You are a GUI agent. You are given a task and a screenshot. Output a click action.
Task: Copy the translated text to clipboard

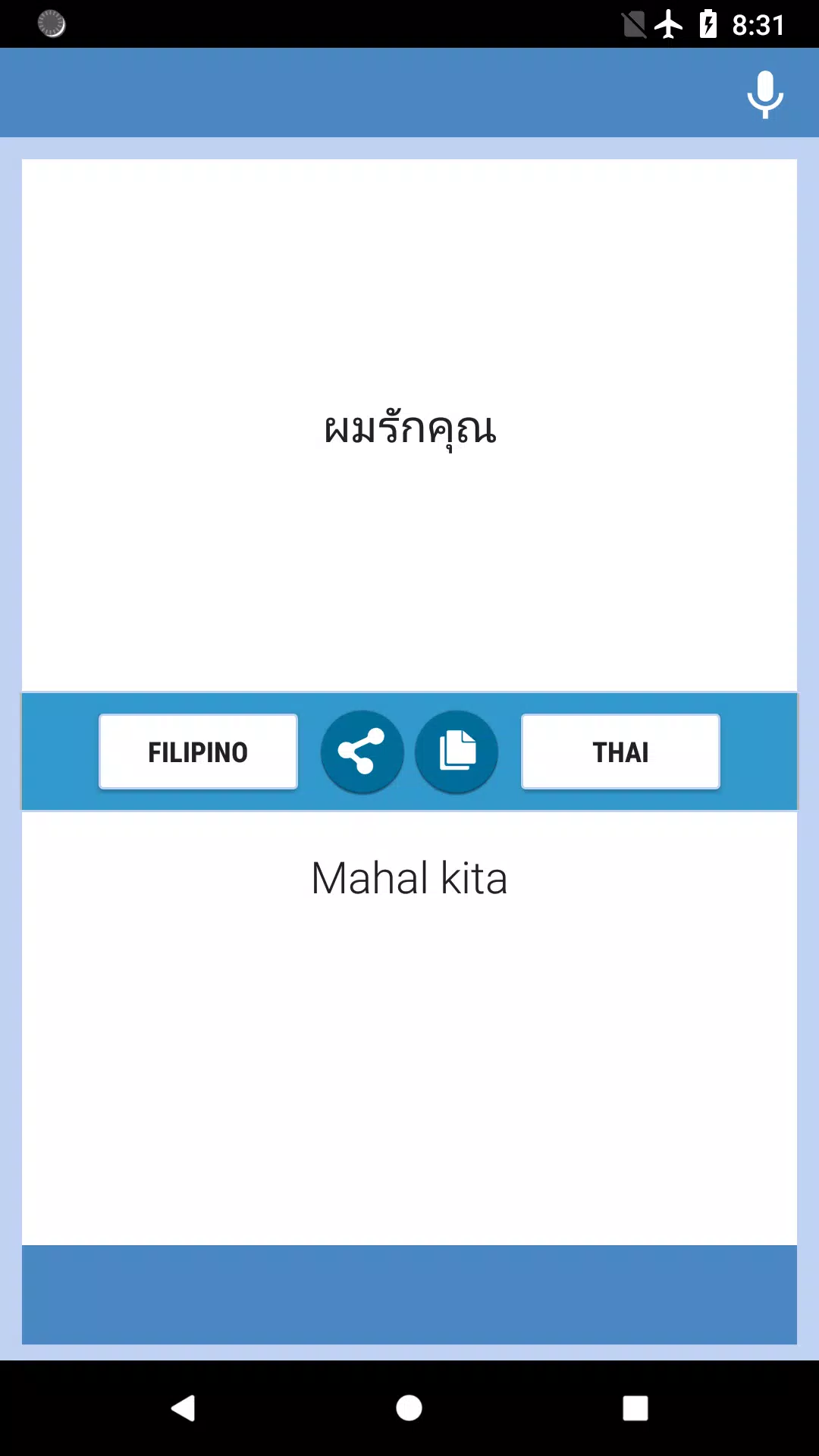click(457, 752)
